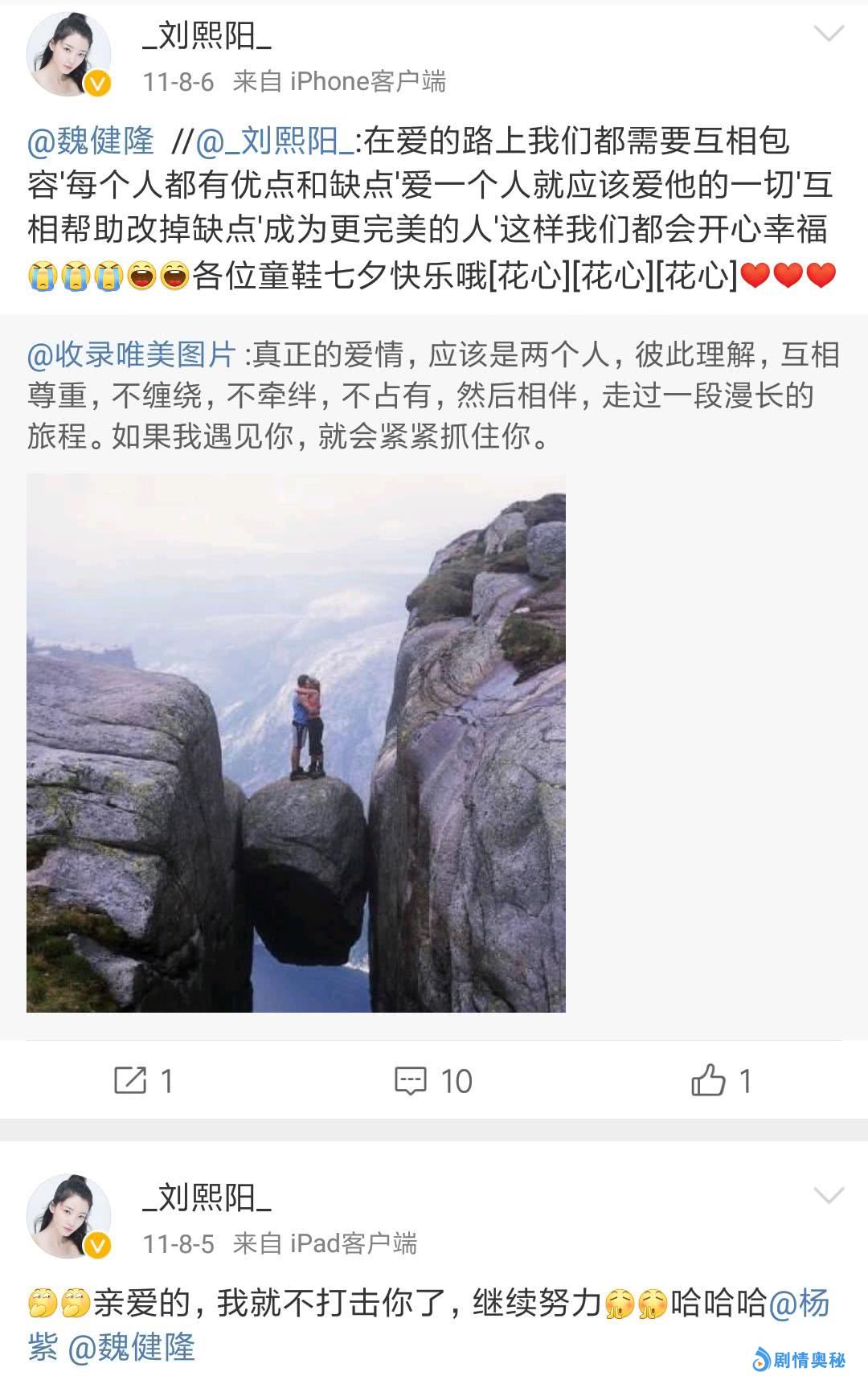Open the dropdown arrow on the 11-8-5 post
868x1384 pixels.
click(x=829, y=1195)
